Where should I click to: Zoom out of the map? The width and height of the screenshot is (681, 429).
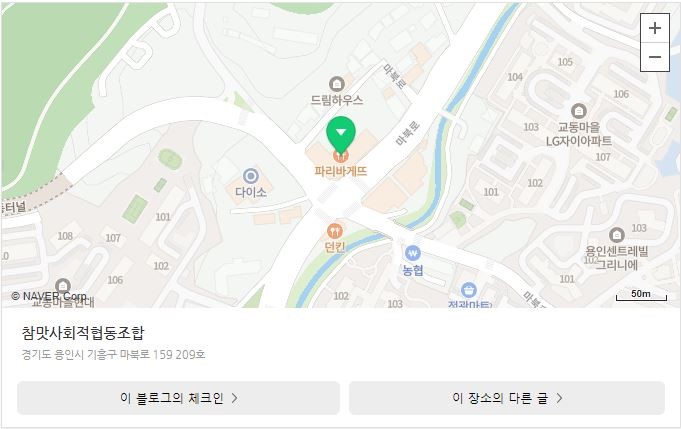(x=654, y=57)
